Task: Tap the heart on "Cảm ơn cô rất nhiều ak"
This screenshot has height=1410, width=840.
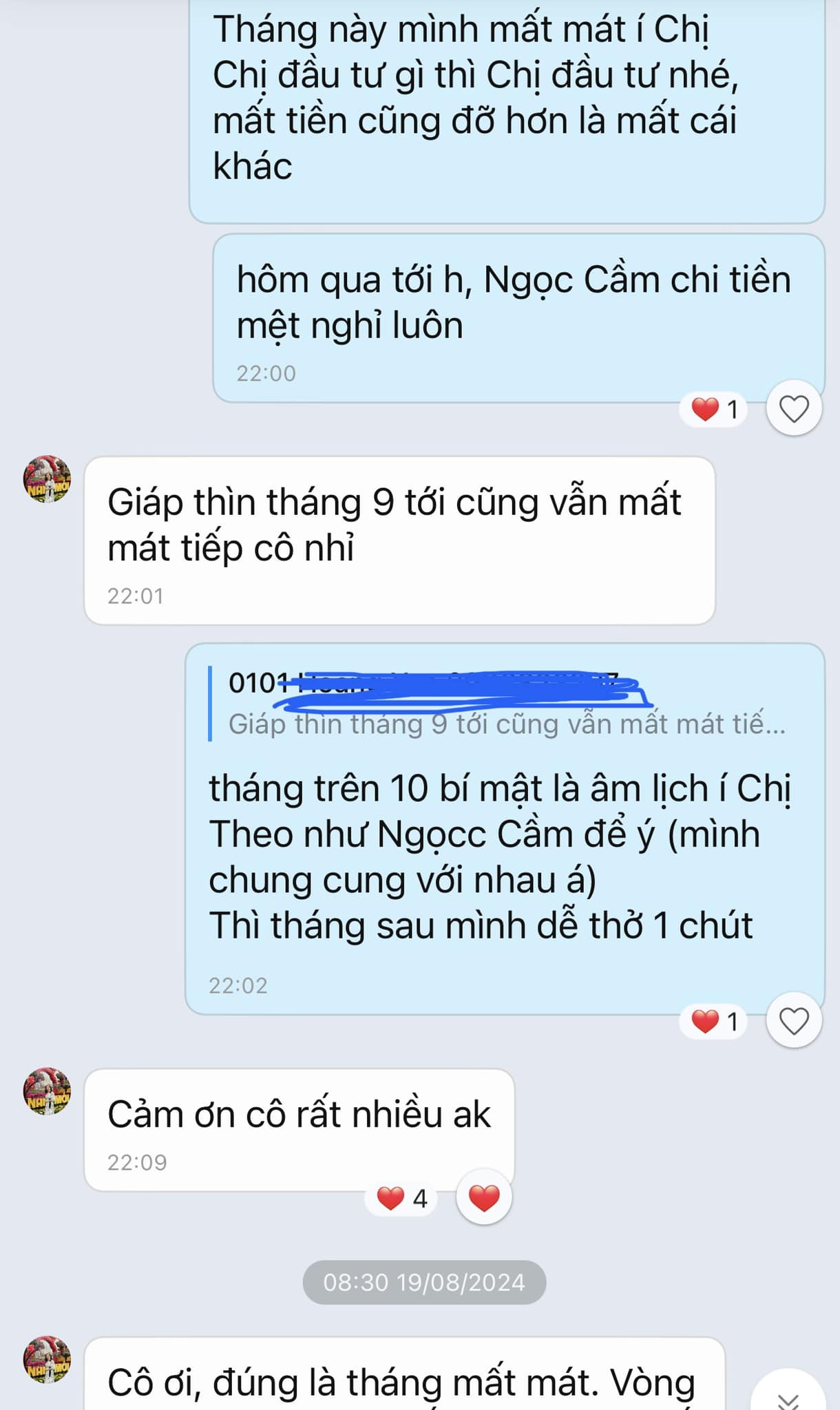Action: click(x=484, y=1199)
